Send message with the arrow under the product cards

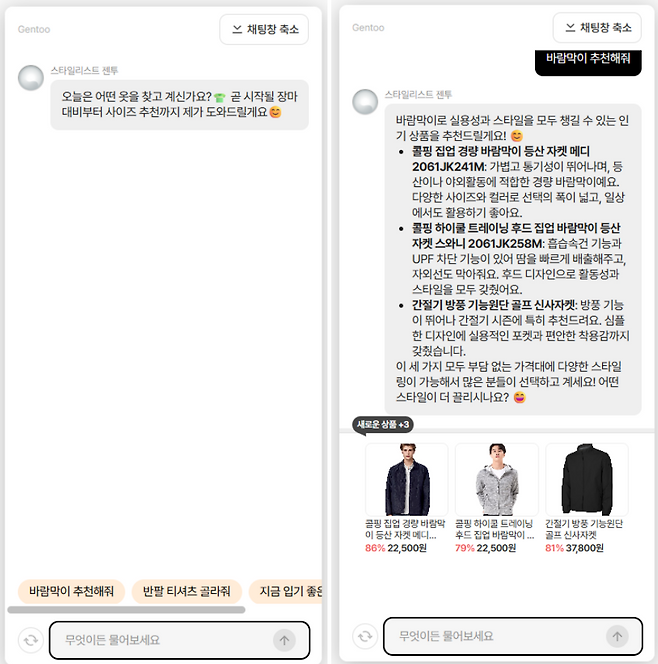(x=618, y=636)
